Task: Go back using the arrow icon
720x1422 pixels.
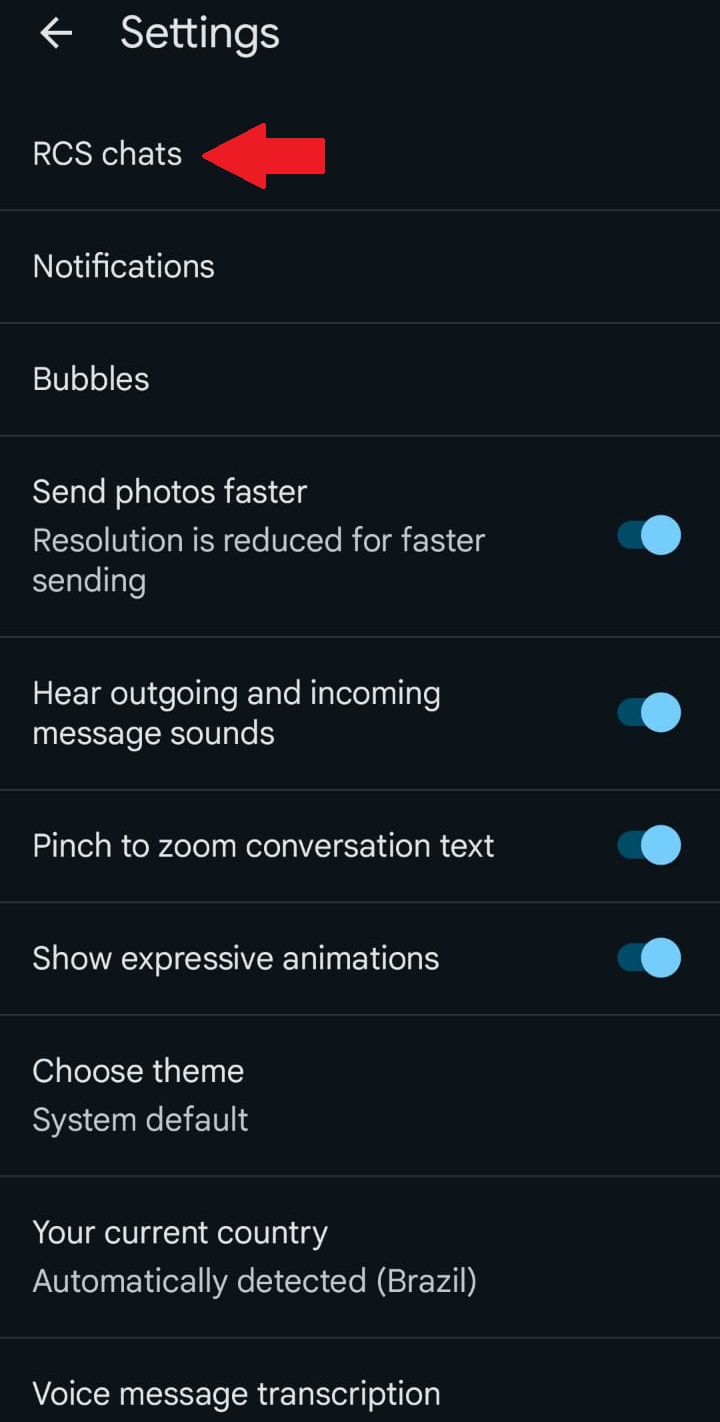Action: (56, 33)
